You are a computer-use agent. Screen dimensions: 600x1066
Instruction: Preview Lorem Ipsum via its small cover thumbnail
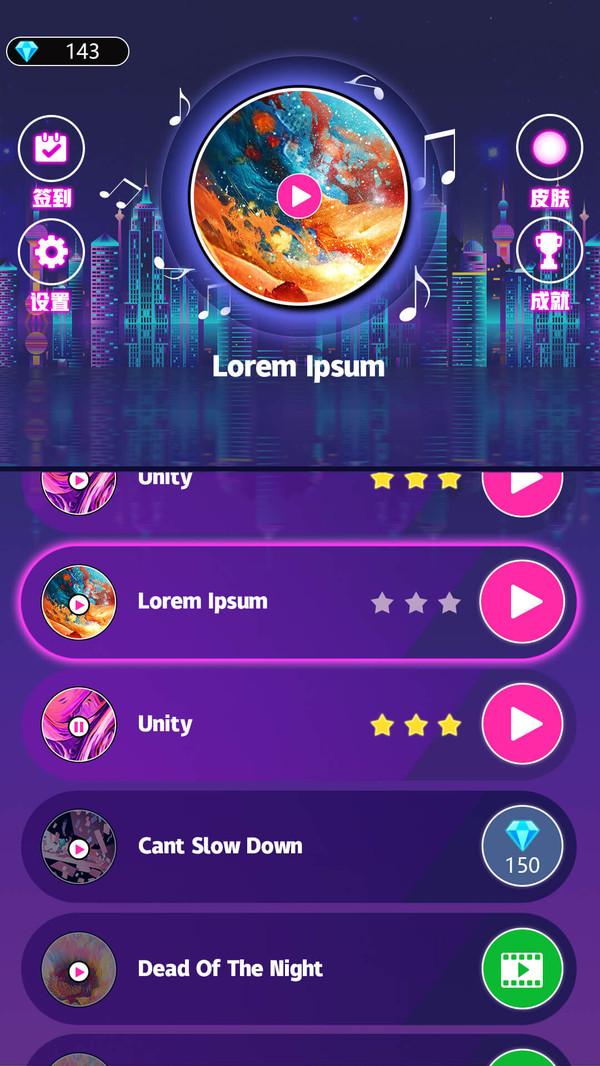[x=79, y=603]
